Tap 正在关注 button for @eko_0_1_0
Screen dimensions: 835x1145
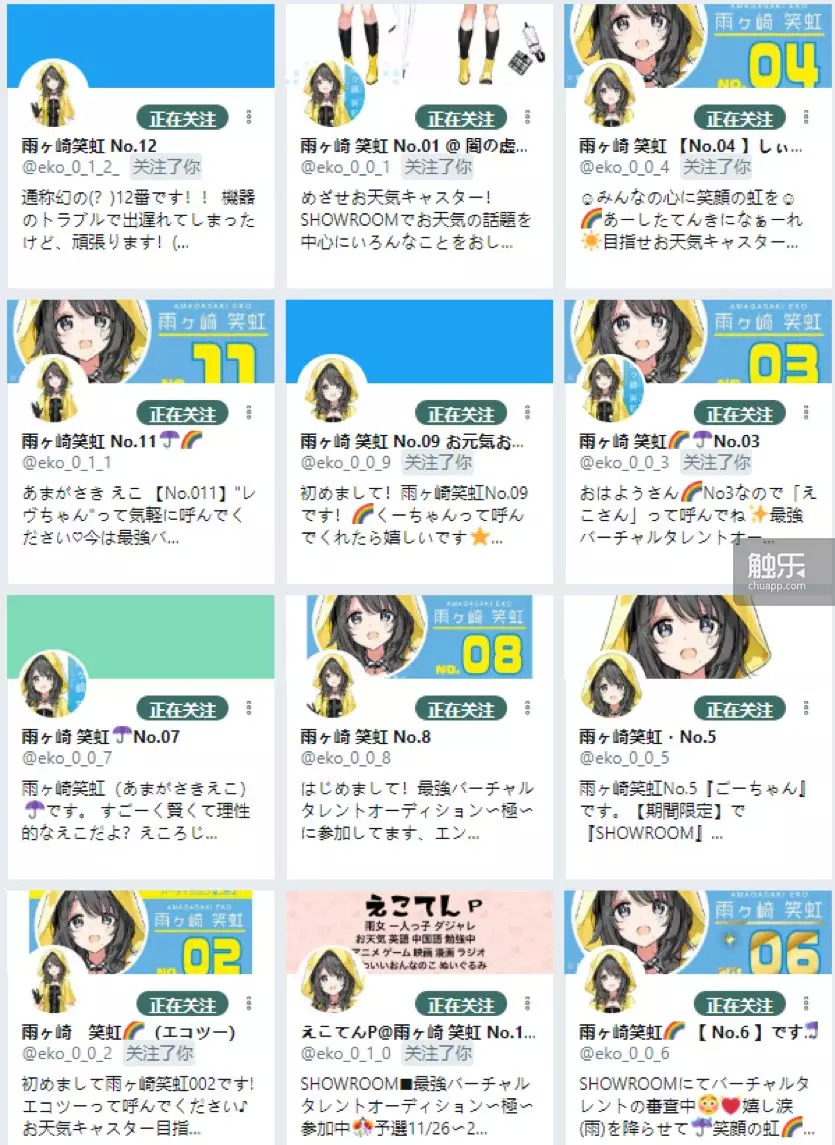click(x=461, y=1005)
